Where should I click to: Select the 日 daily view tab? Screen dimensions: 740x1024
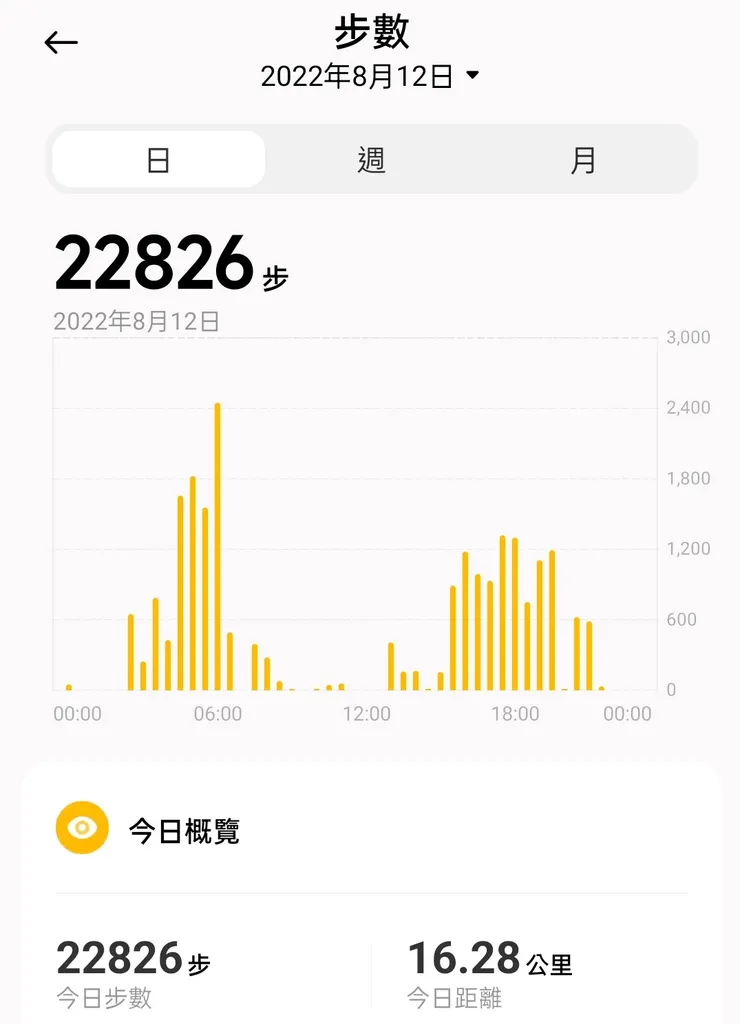[x=157, y=159]
